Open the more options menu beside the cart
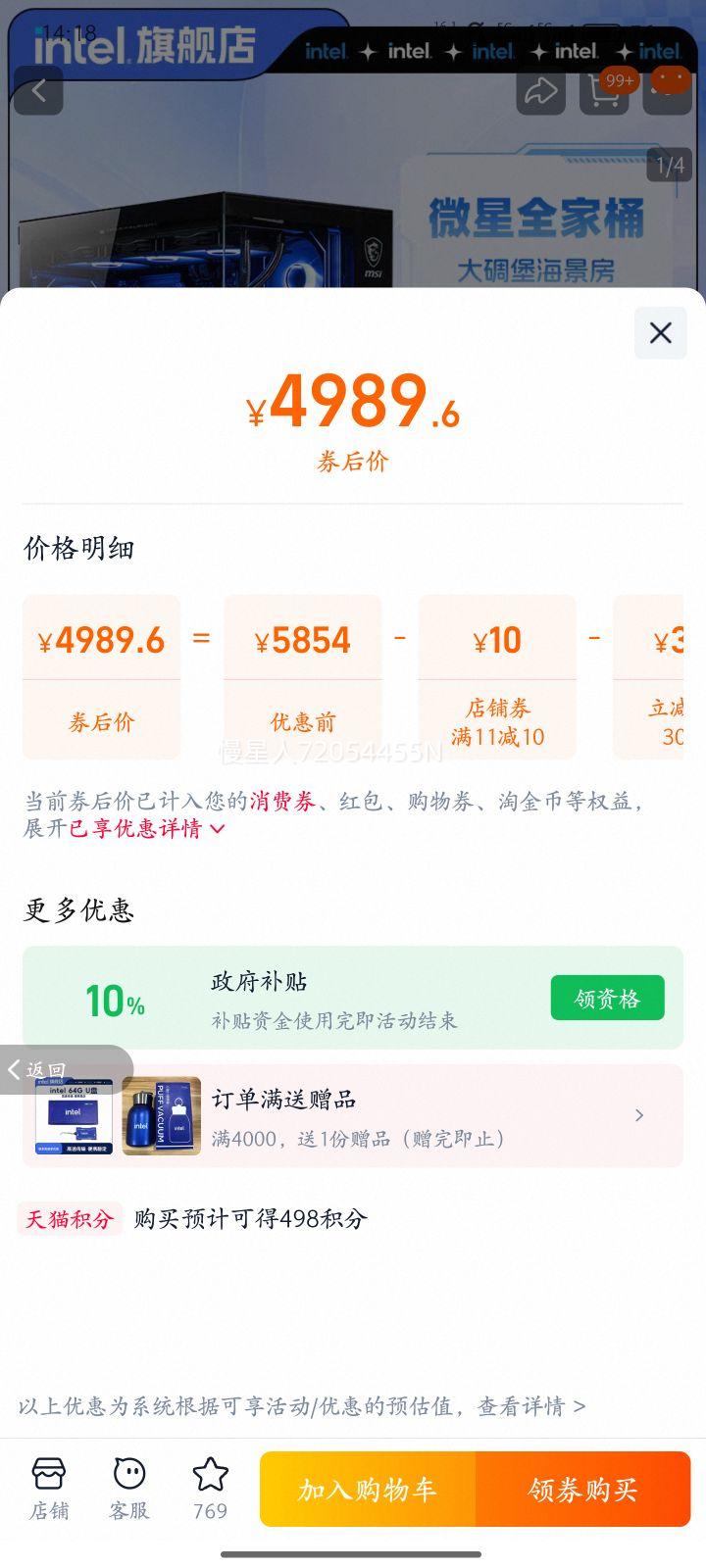Screen dimensions: 706x1568 coord(668,90)
